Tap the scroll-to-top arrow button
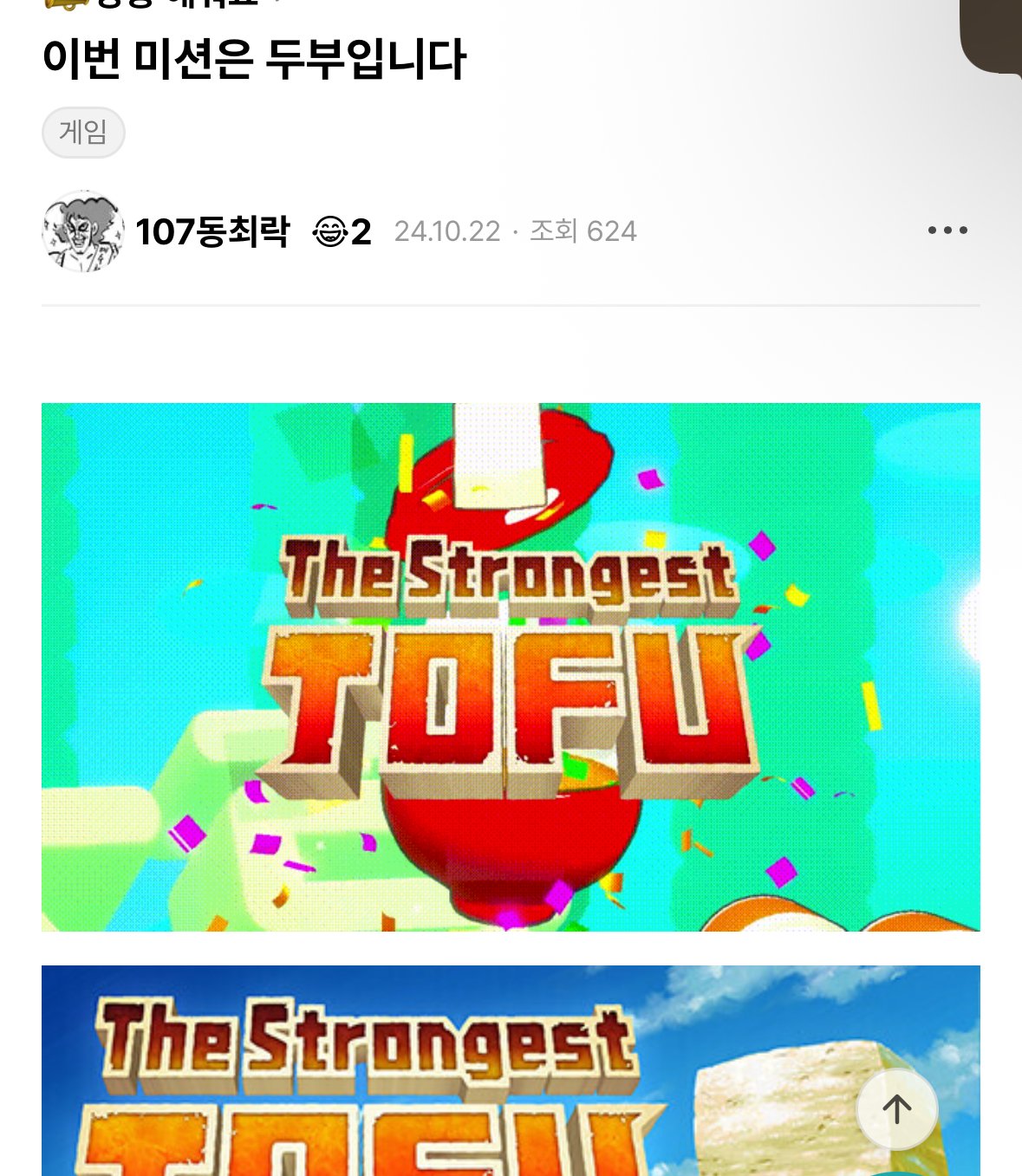The width and height of the screenshot is (1022, 1176). tap(896, 1108)
